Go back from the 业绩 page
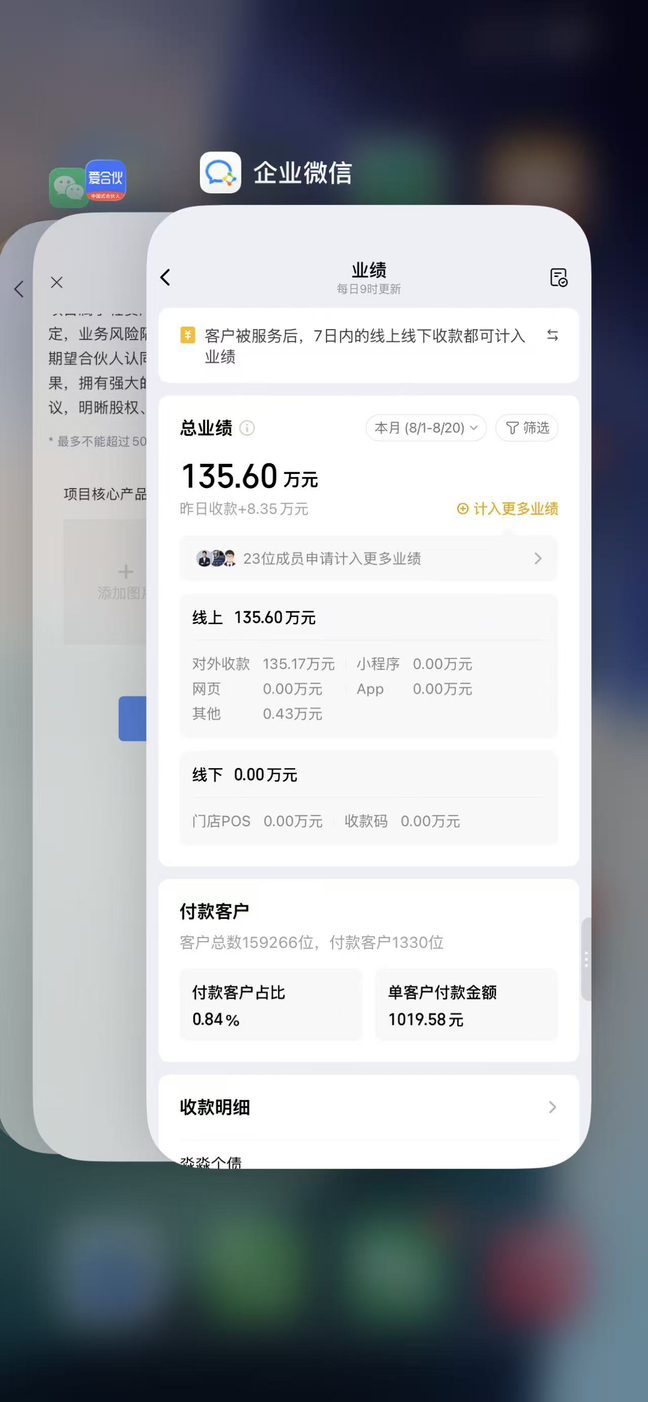Image resolution: width=648 pixels, height=1402 pixels. 166,277
